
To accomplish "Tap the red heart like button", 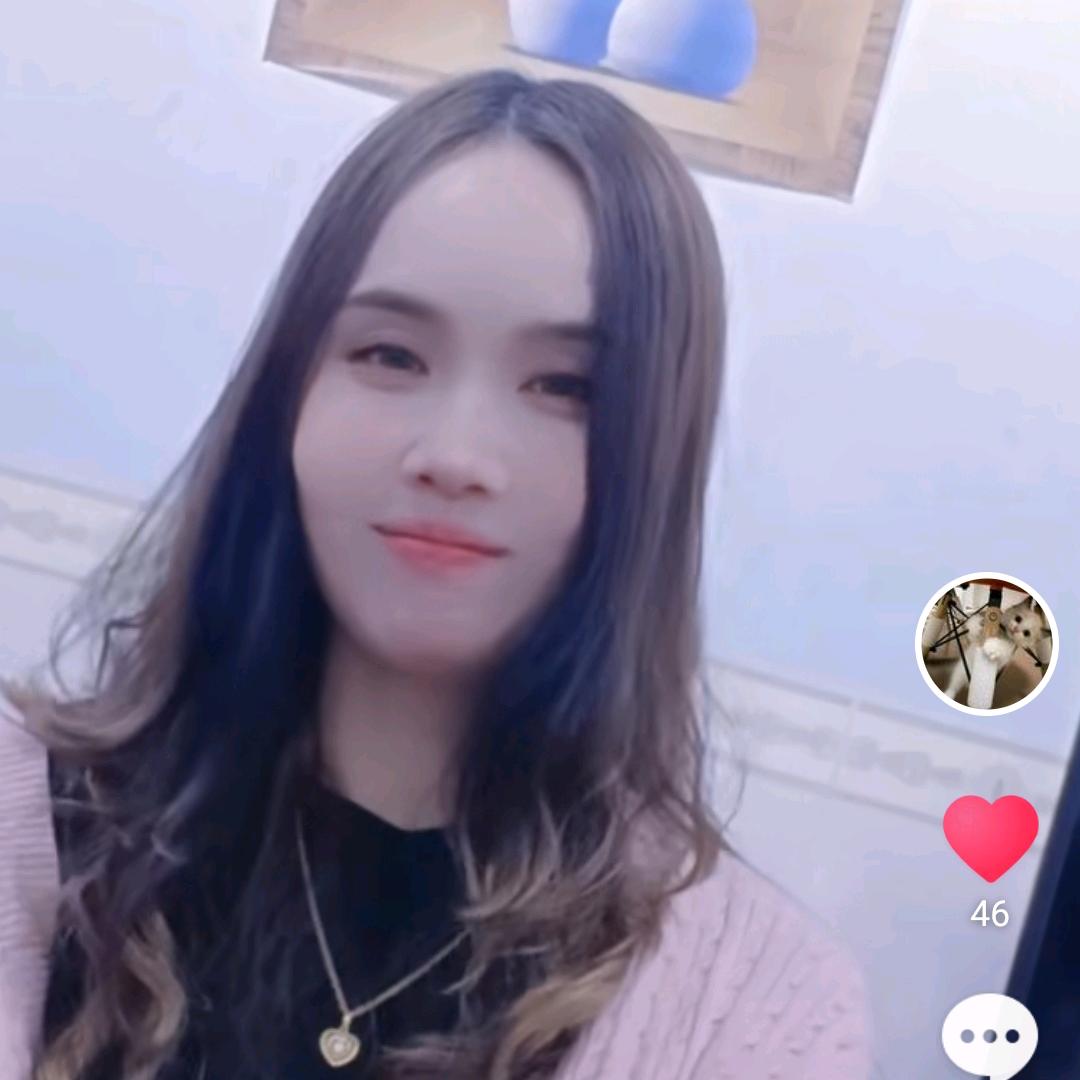I will click(990, 838).
